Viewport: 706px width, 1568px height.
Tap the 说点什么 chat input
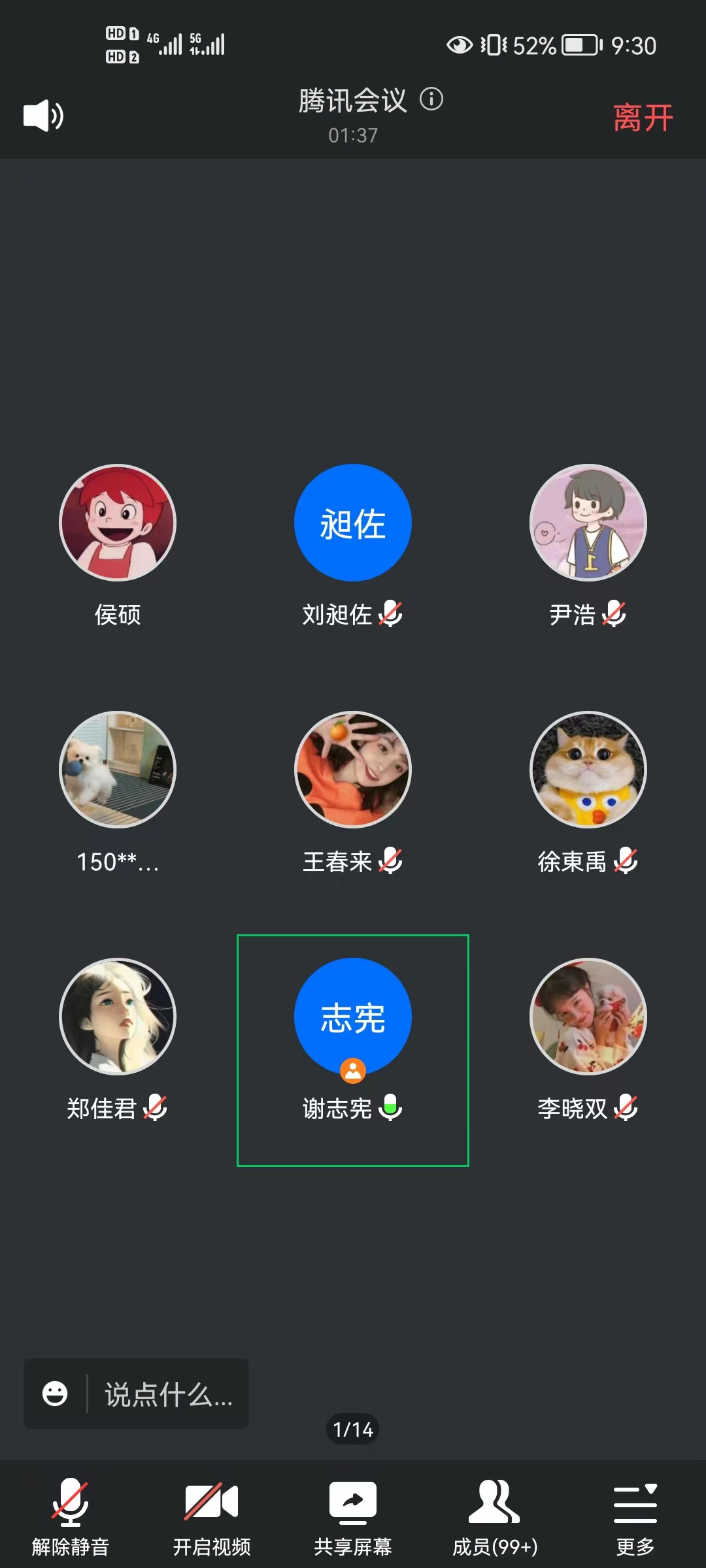click(x=169, y=1394)
